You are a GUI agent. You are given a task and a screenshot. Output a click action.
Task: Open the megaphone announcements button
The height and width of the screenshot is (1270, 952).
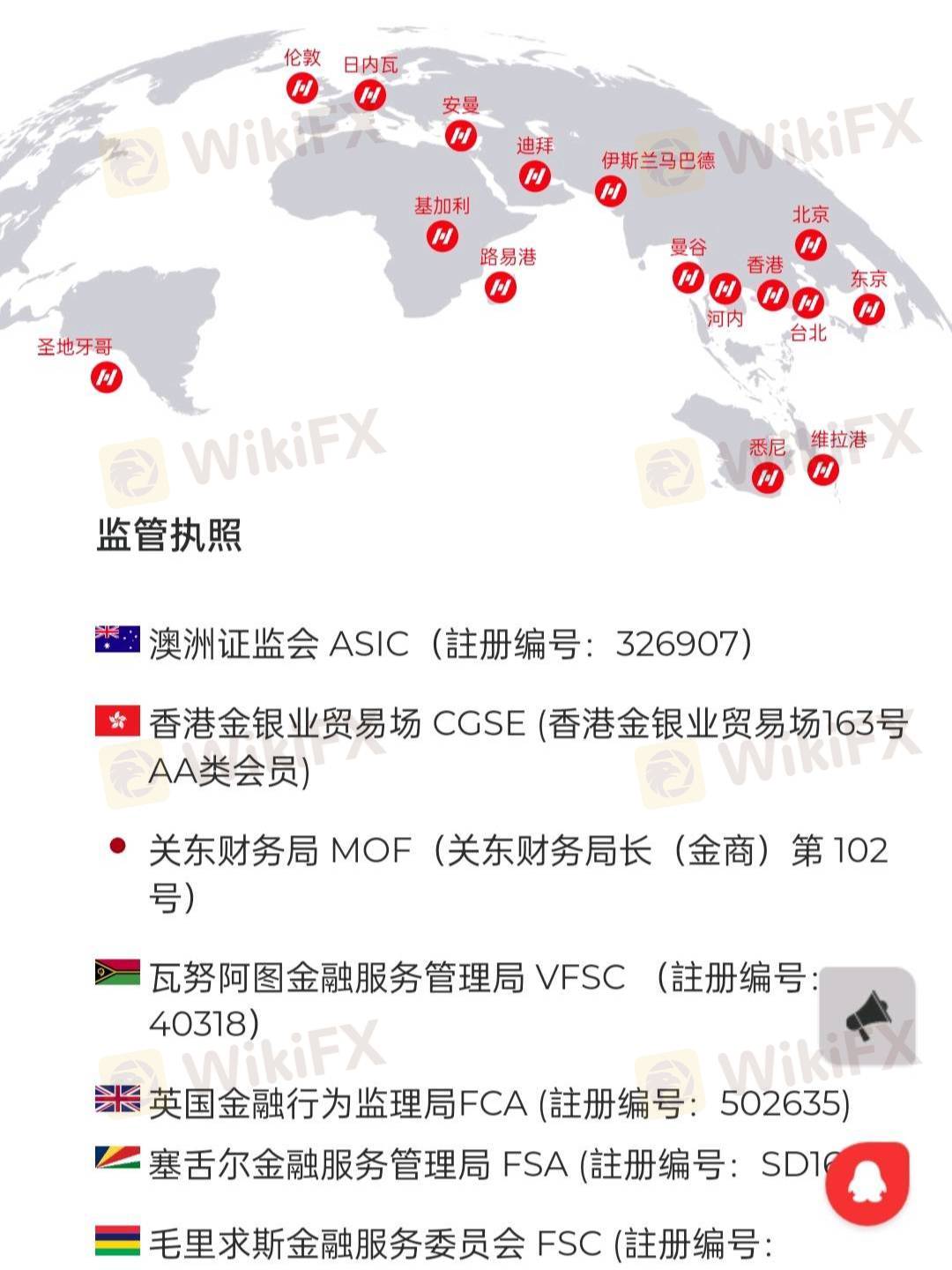tap(867, 1019)
